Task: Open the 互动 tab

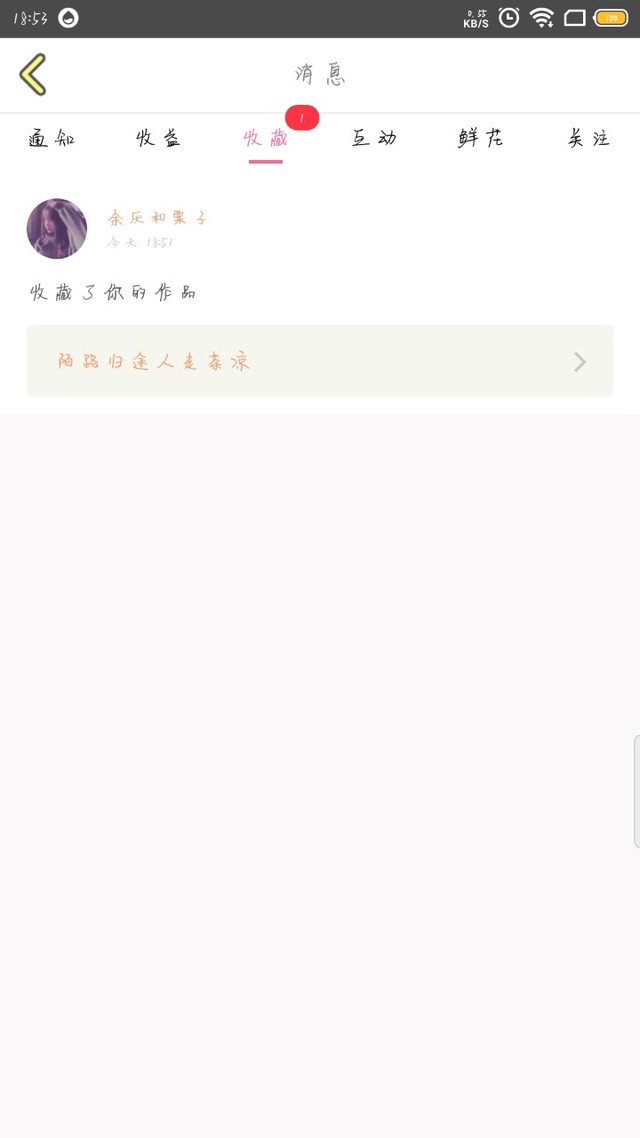Action: (x=374, y=139)
